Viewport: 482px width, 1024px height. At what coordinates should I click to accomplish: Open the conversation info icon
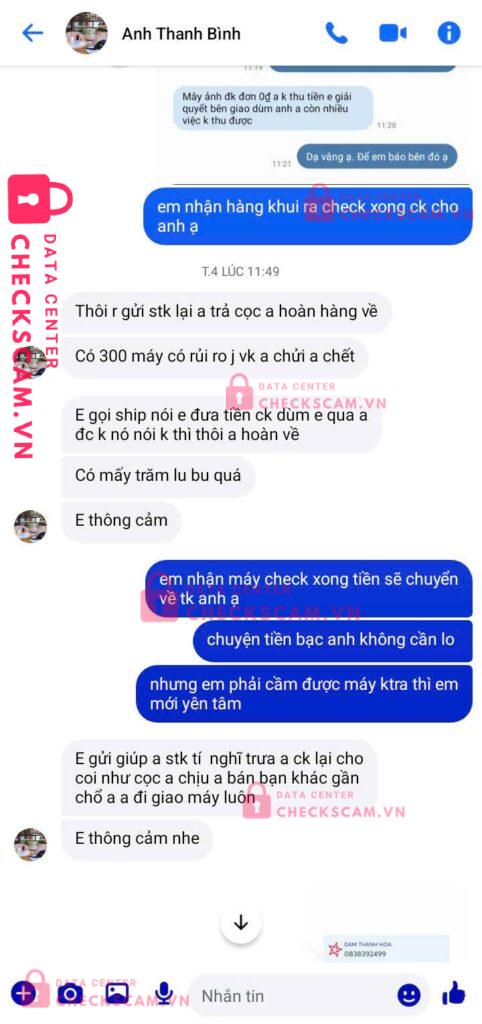pos(449,33)
